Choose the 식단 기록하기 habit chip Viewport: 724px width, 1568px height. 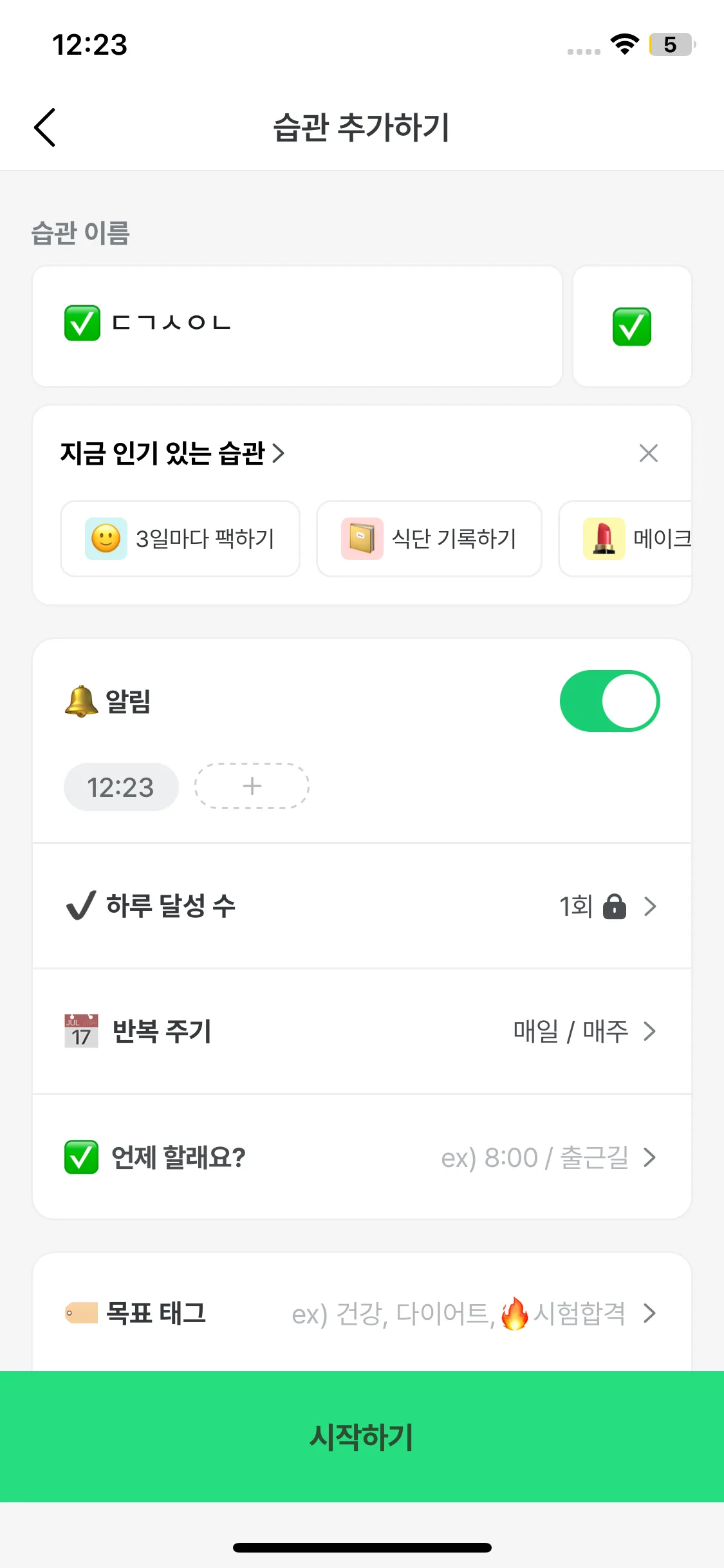coord(429,539)
